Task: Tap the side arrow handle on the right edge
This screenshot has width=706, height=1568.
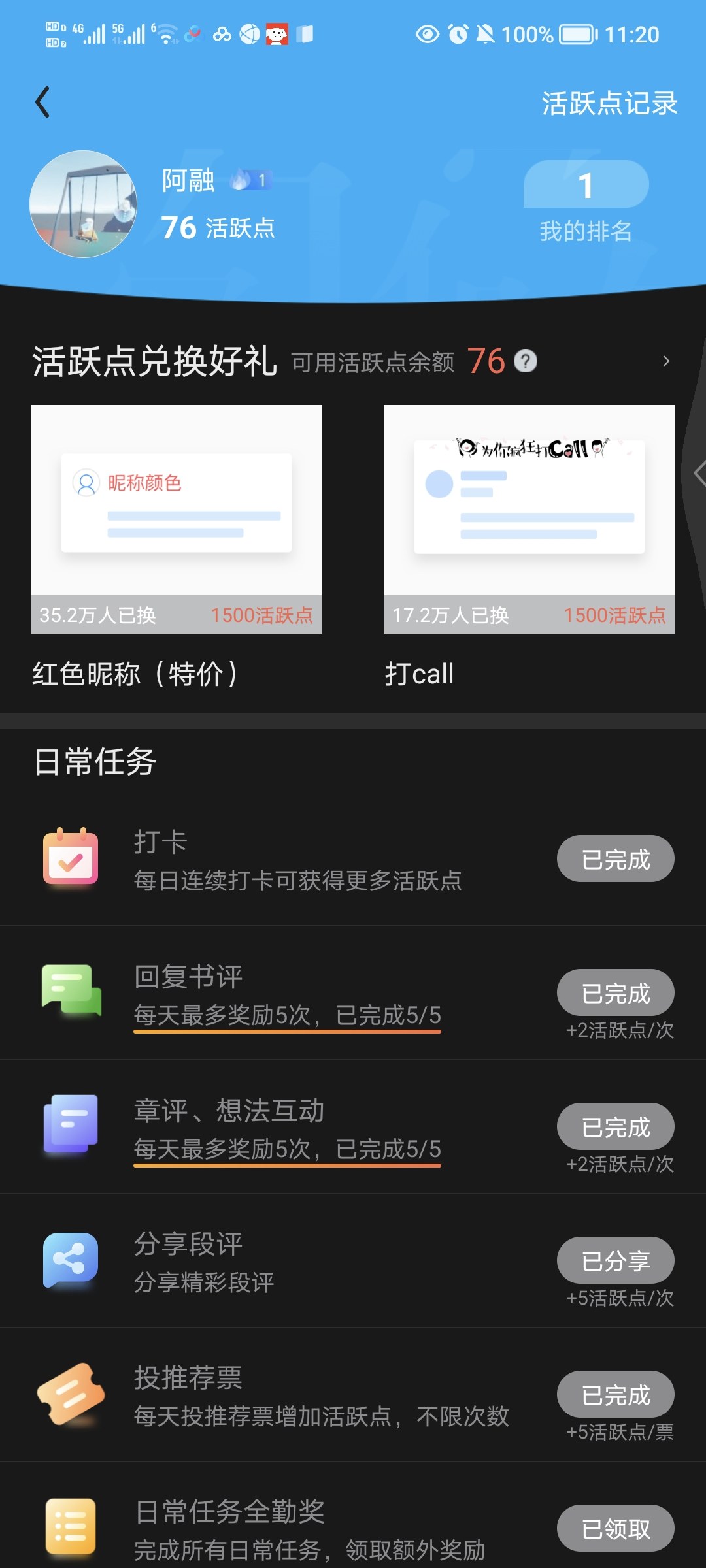Action: coord(698,473)
